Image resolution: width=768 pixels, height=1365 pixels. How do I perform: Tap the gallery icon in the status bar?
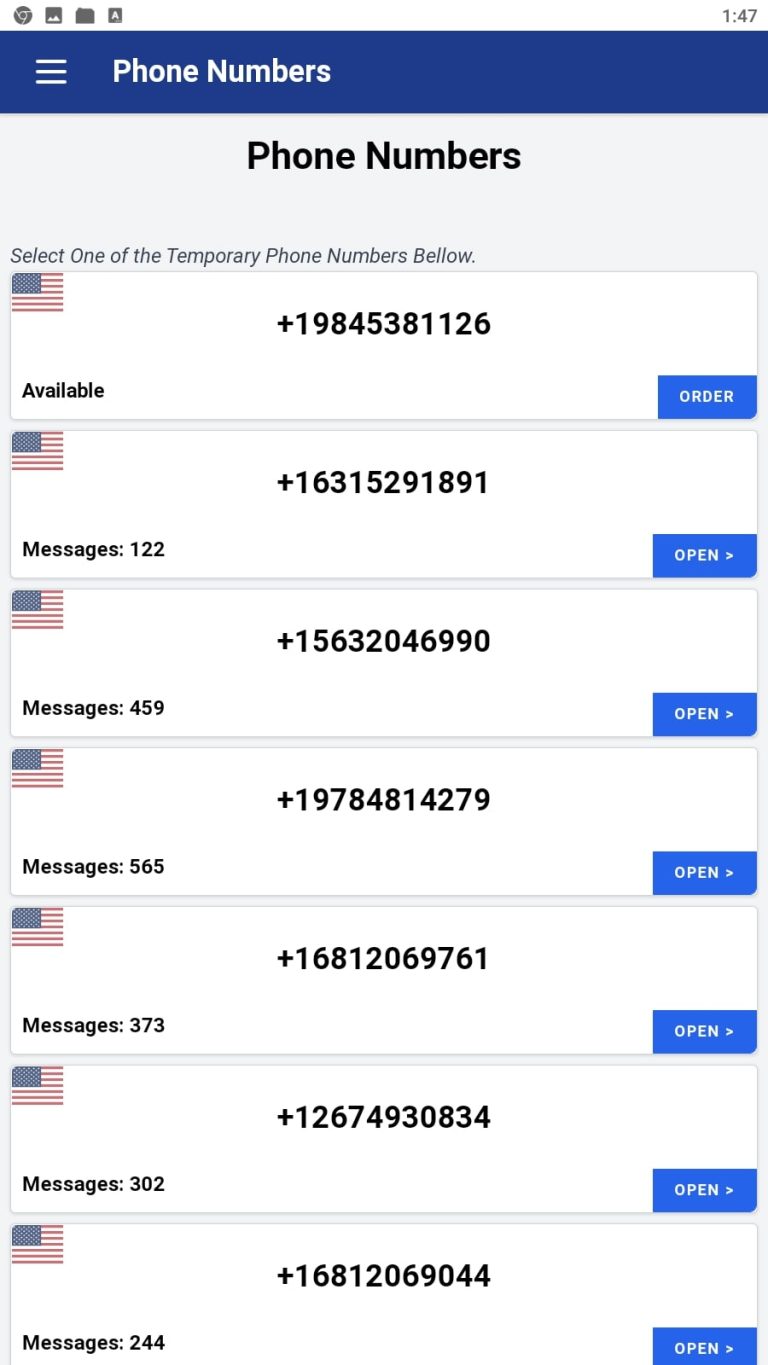[x=53, y=15]
